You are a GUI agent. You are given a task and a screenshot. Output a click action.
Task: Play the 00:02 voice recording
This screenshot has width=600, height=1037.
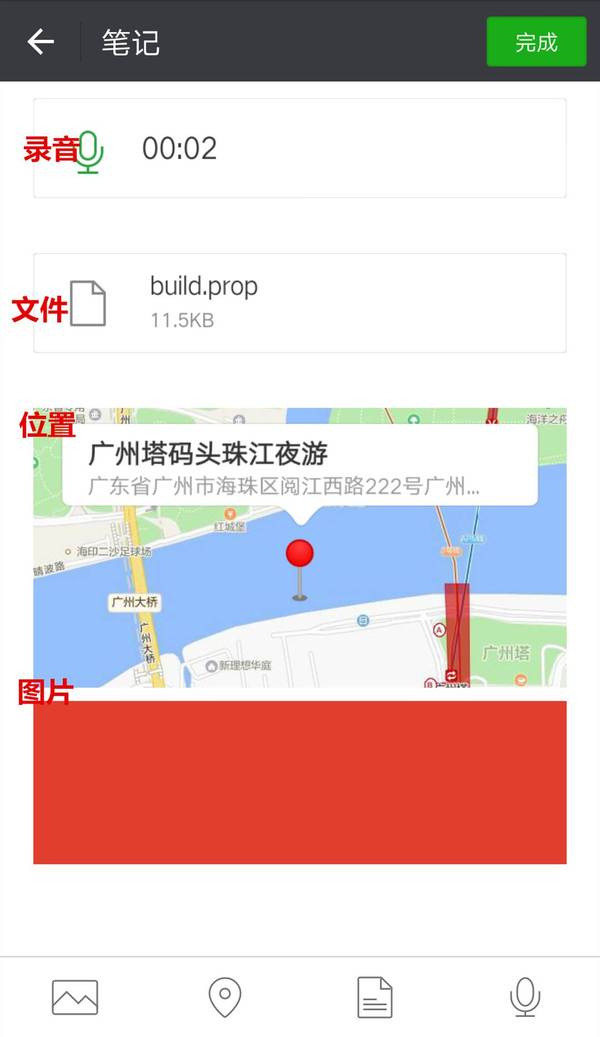(x=300, y=148)
